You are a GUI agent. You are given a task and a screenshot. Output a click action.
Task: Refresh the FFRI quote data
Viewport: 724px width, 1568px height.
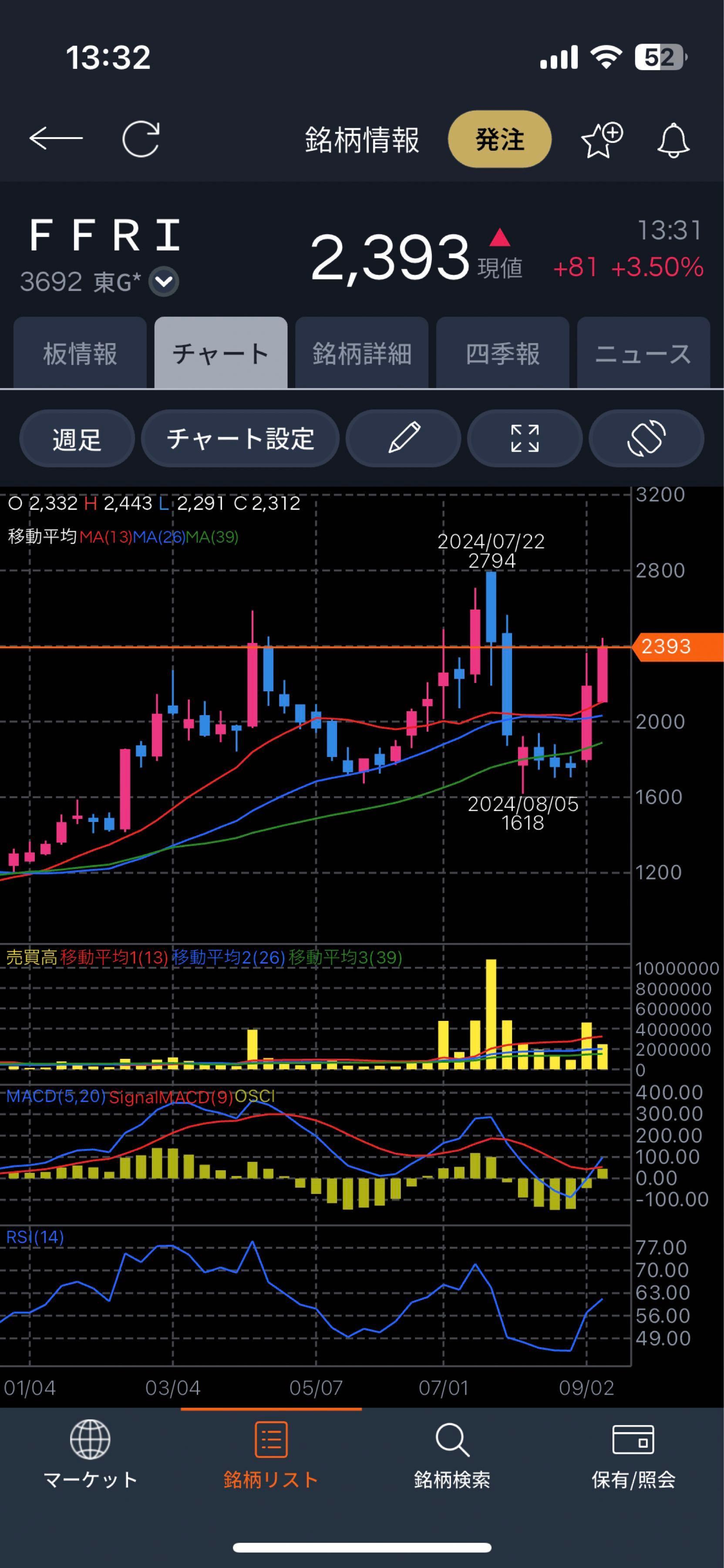141,139
